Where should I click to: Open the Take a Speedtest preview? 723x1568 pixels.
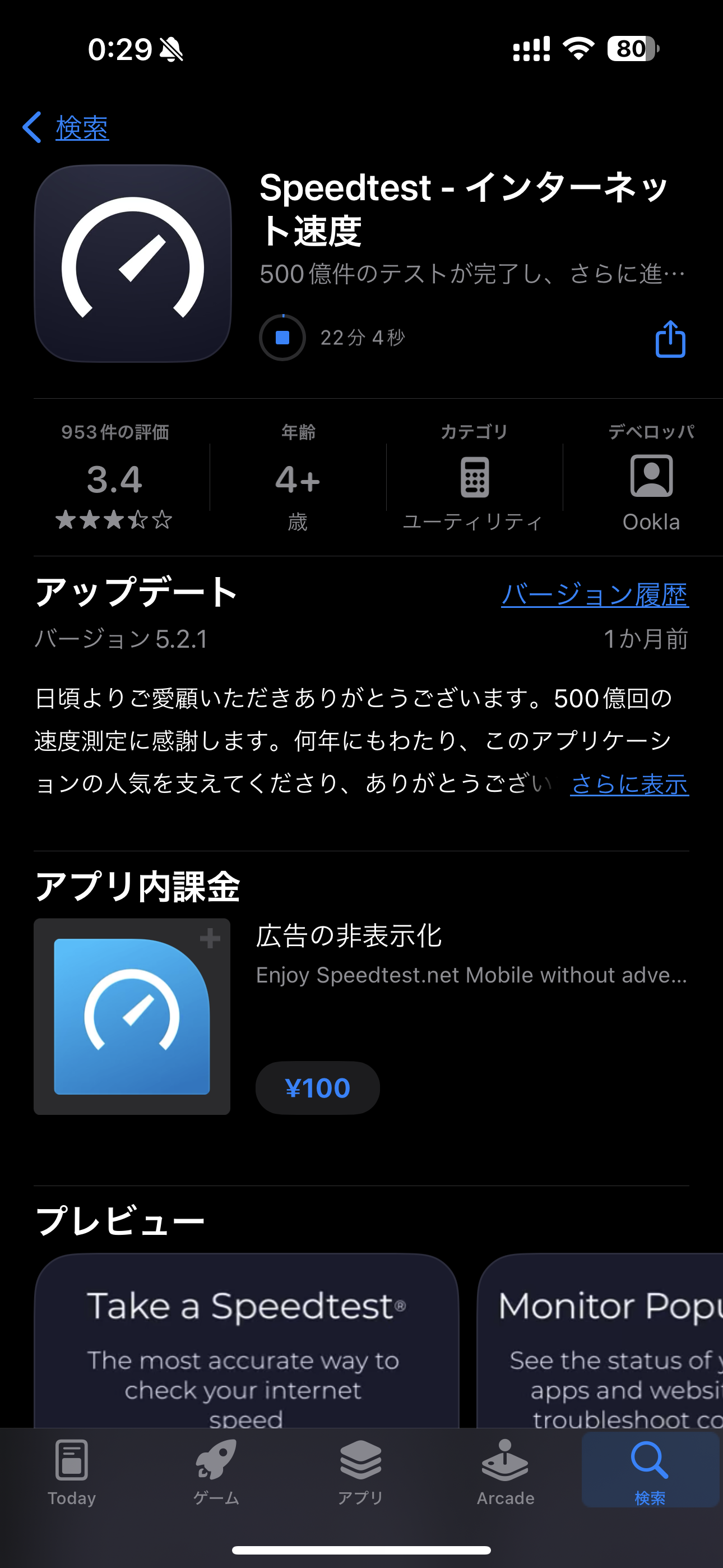click(246, 1339)
